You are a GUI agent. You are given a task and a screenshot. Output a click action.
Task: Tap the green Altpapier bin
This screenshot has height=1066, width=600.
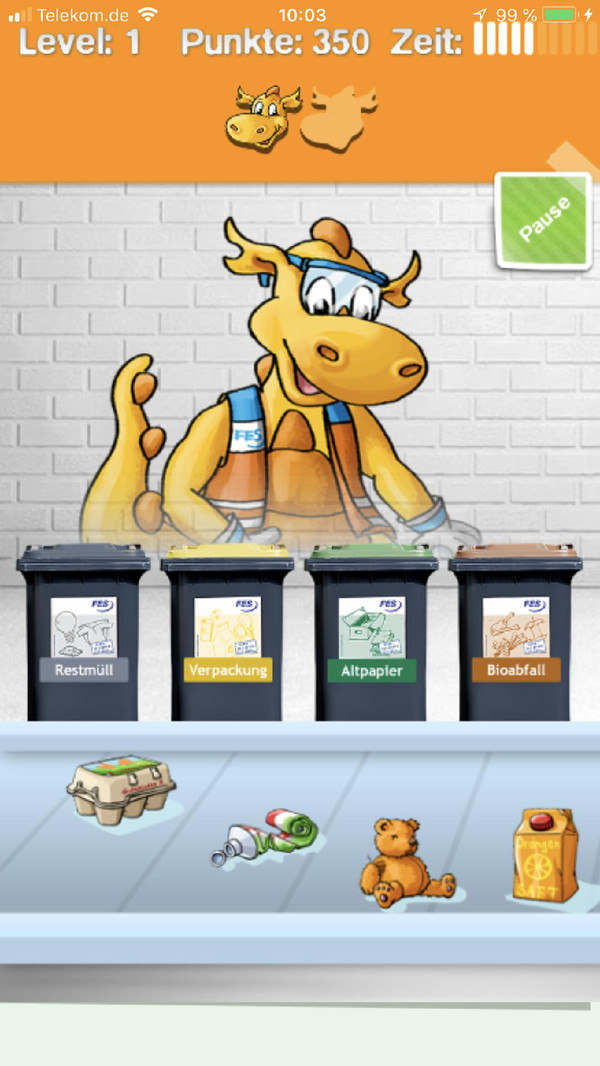(371, 634)
